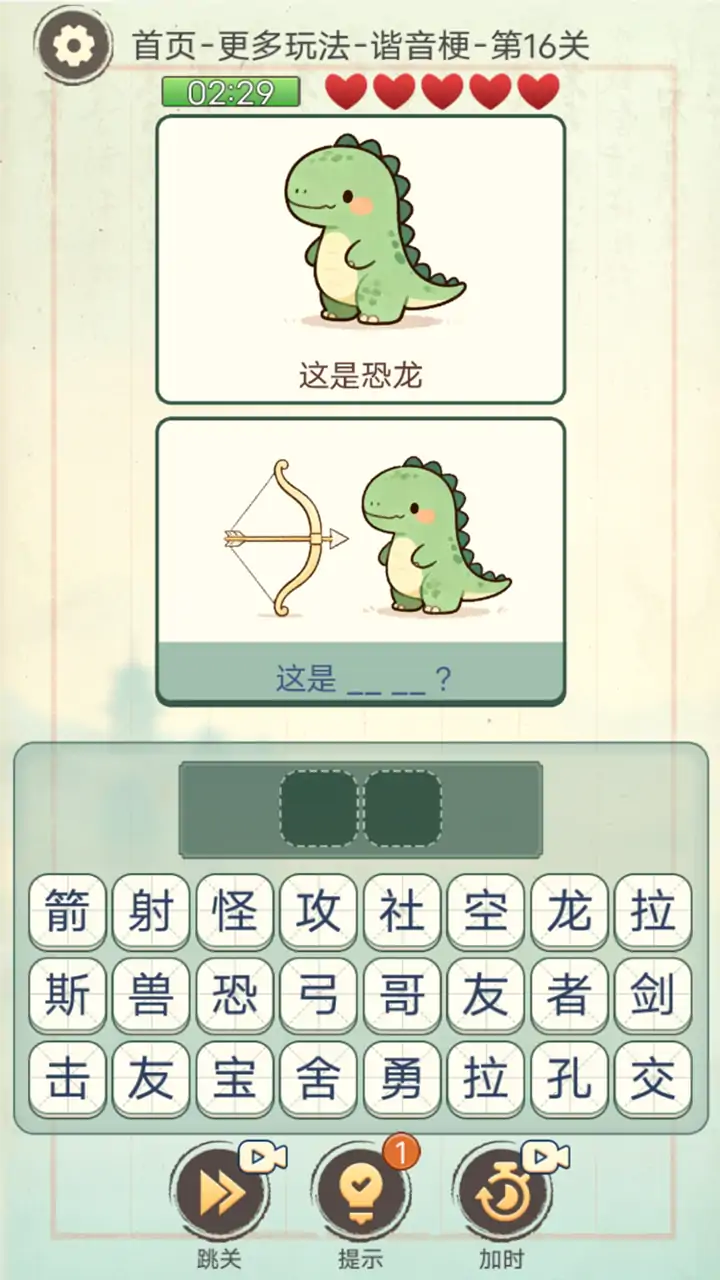Screen dimensions: 720x1280
Task: Tap the 兽 character tile
Action: [151, 996]
